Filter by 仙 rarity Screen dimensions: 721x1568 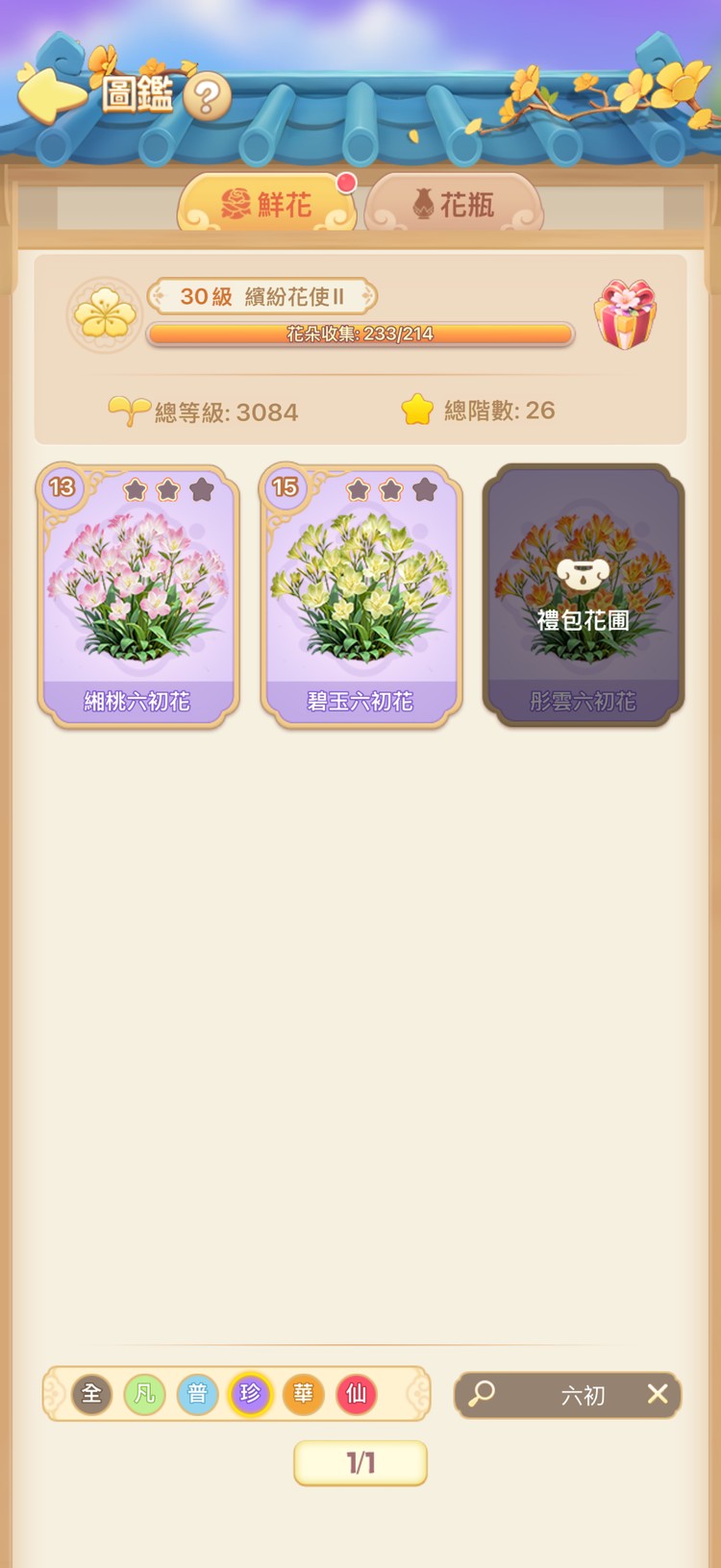pyautogui.click(x=356, y=1394)
